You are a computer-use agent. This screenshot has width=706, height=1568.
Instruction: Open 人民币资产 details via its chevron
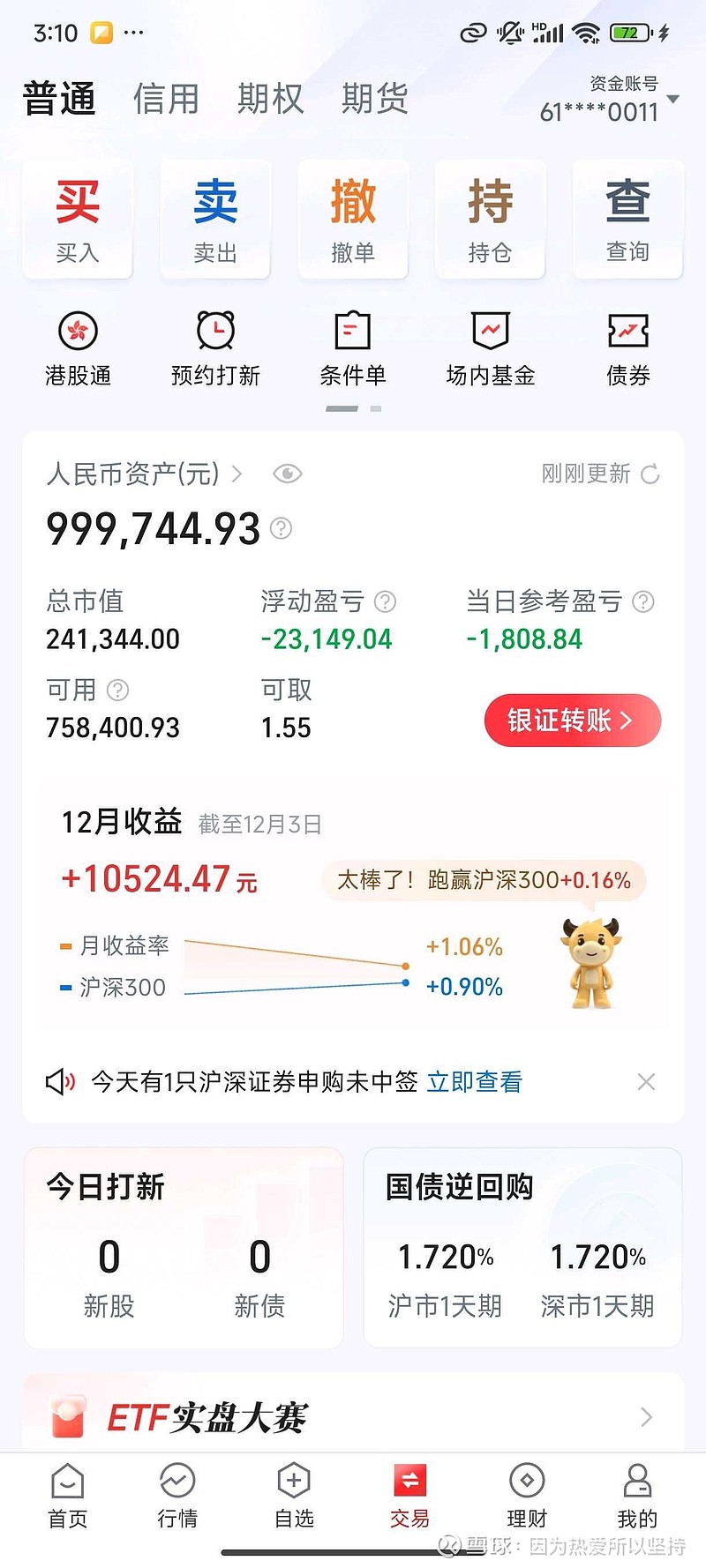pyautogui.click(x=236, y=474)
